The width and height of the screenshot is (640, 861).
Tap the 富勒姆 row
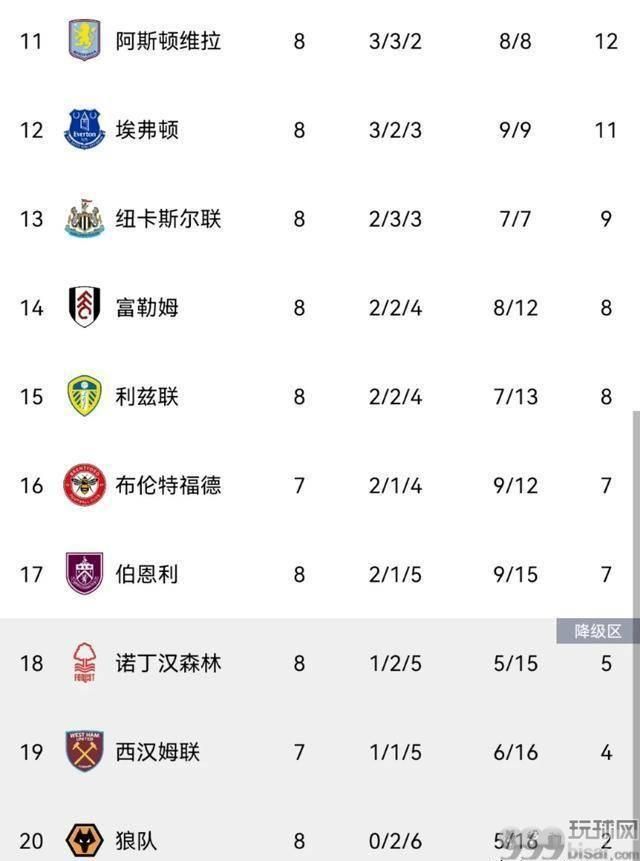147,307
